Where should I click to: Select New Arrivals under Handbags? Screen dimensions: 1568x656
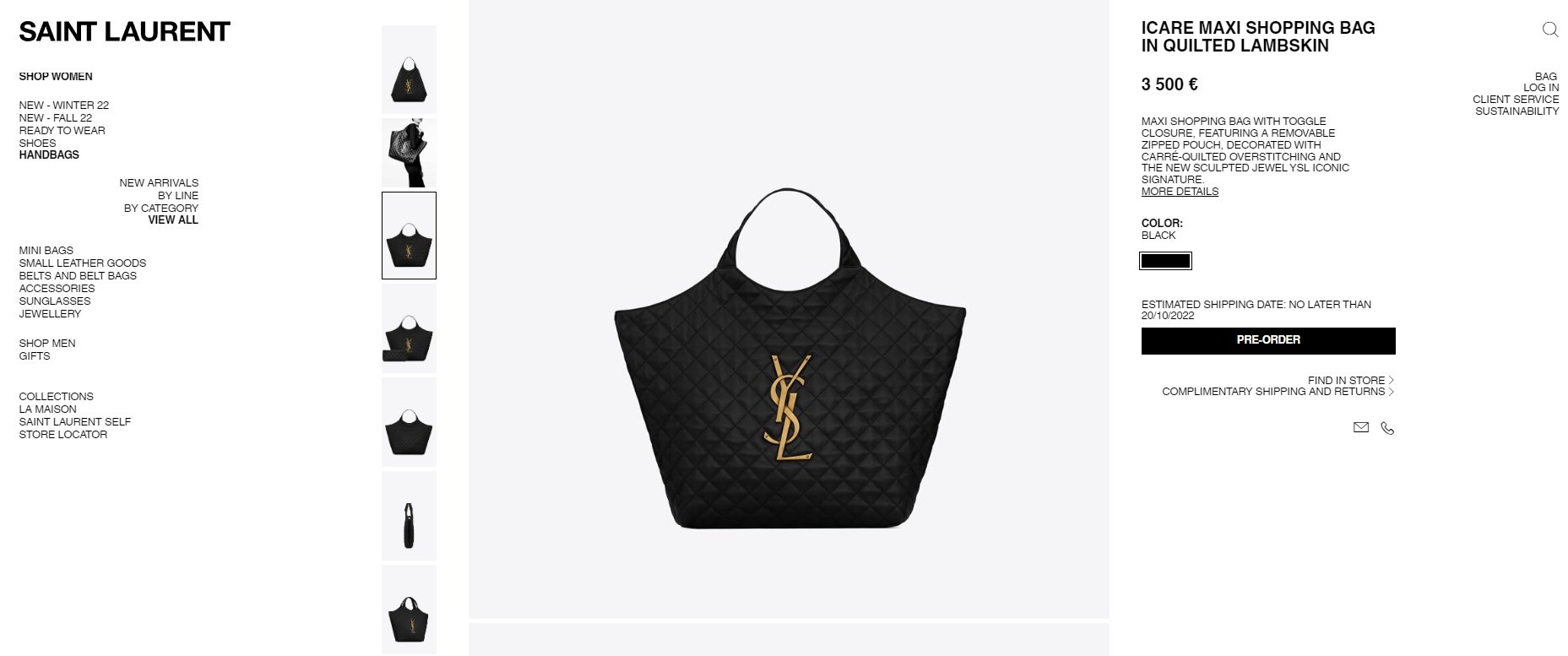point(159,183)
